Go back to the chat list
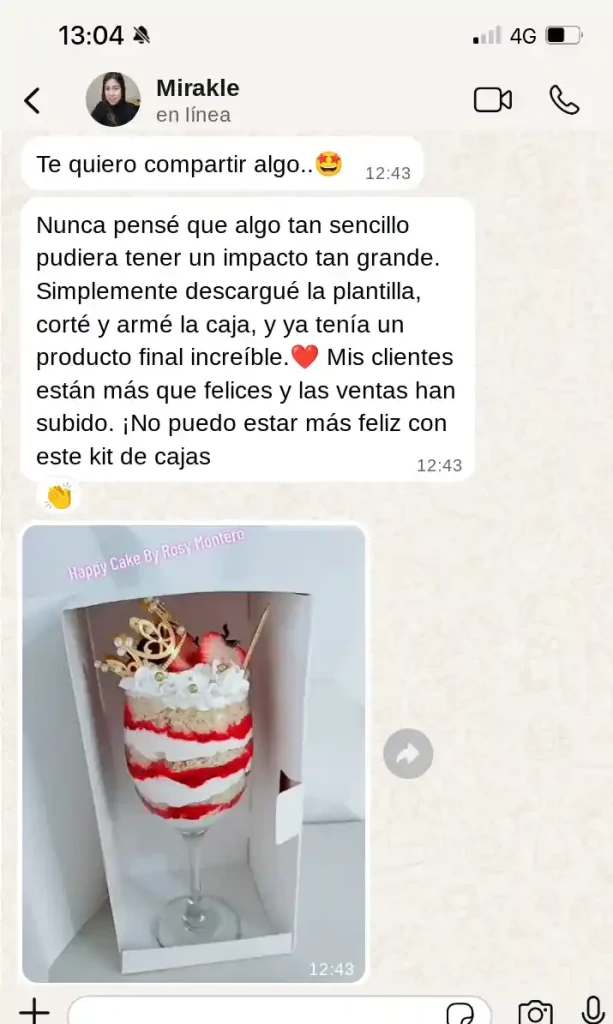This screenshot has height=1024, width=613. coord(32,100)
